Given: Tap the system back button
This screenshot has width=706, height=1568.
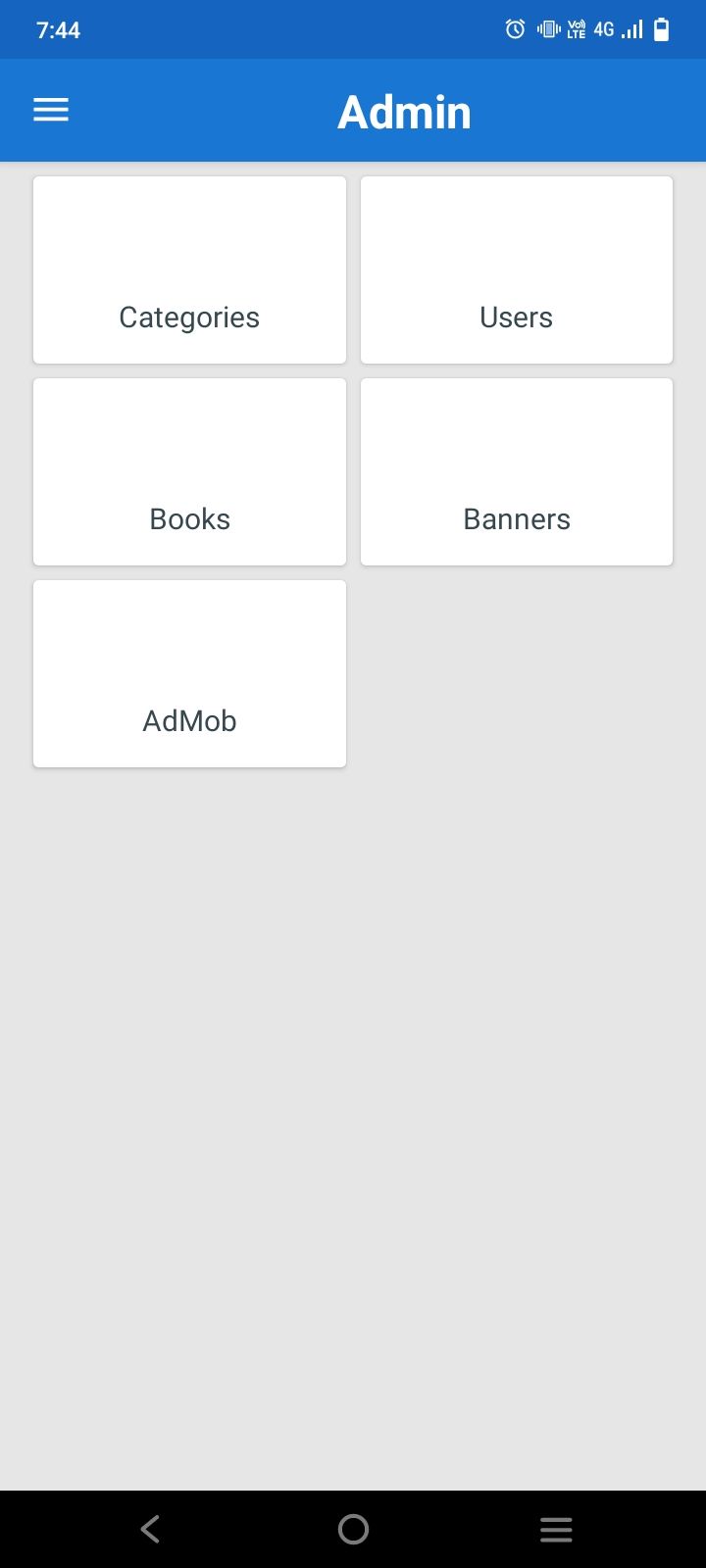Looking at the screenshot, I should [x=150, y=1529].
